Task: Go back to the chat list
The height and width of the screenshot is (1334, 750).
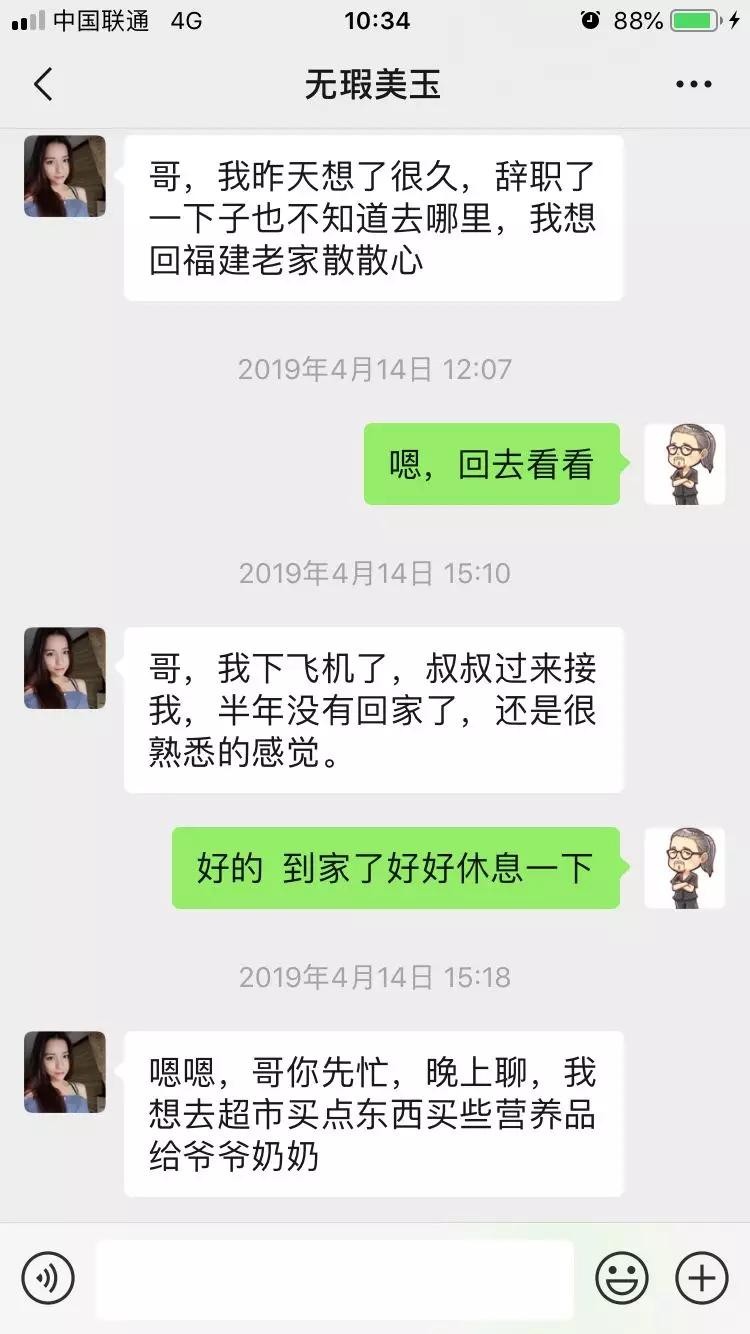Action: [43, 85]
